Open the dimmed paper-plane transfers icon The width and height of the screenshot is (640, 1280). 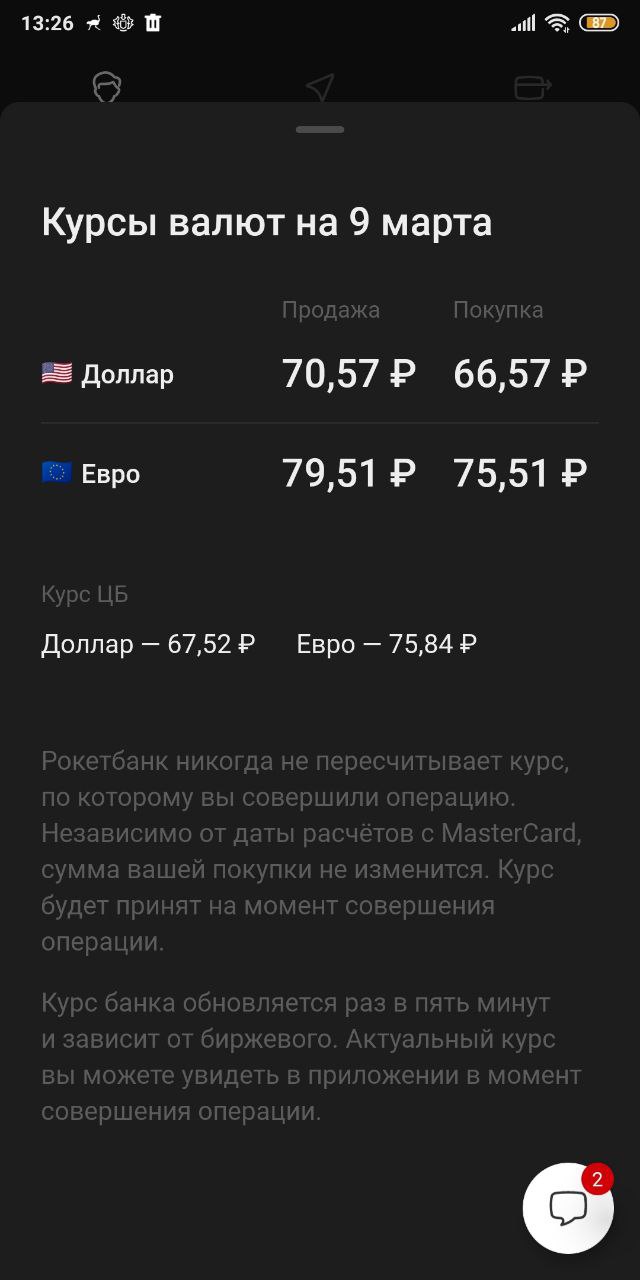(320, 87)
